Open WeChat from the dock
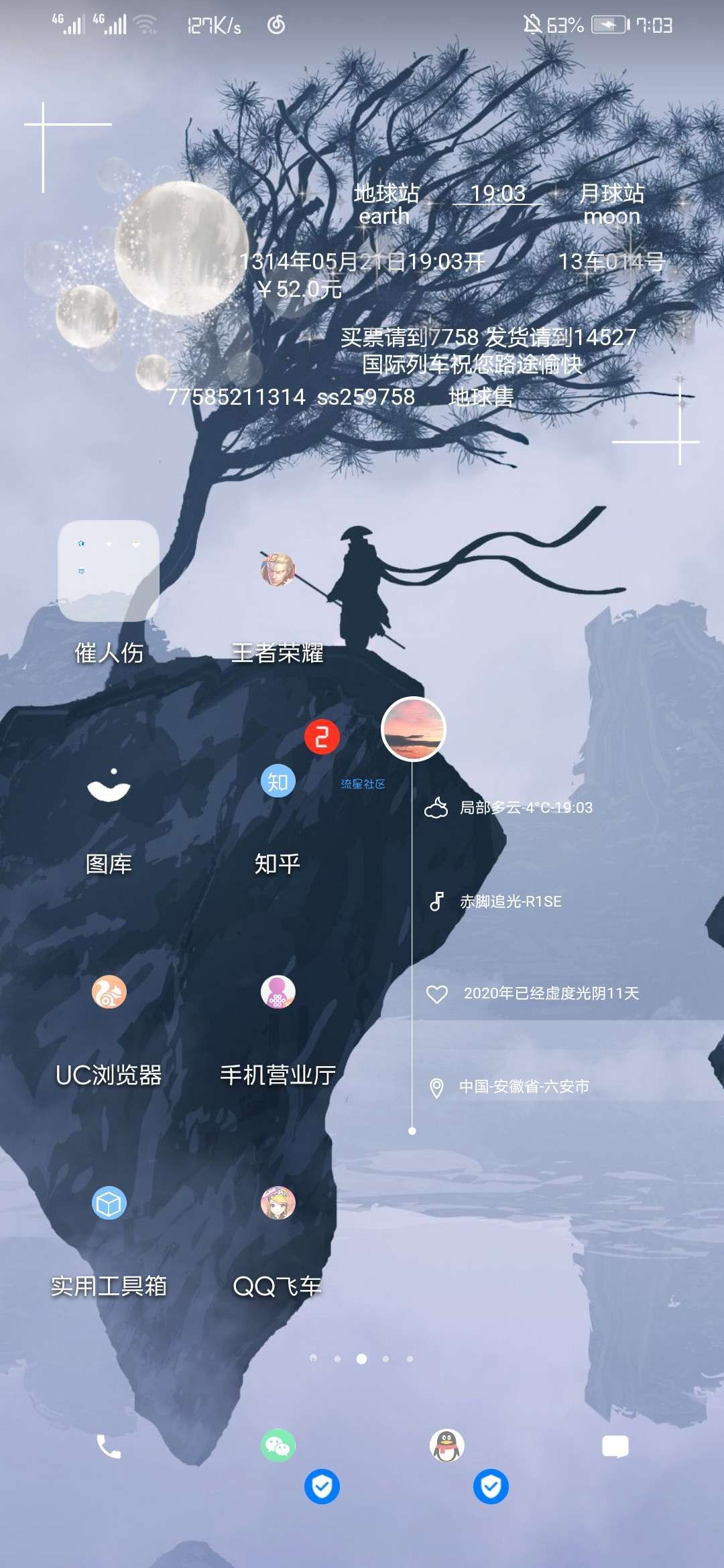This screenshot has height=1568, width=724. [x=278, y=1446]
